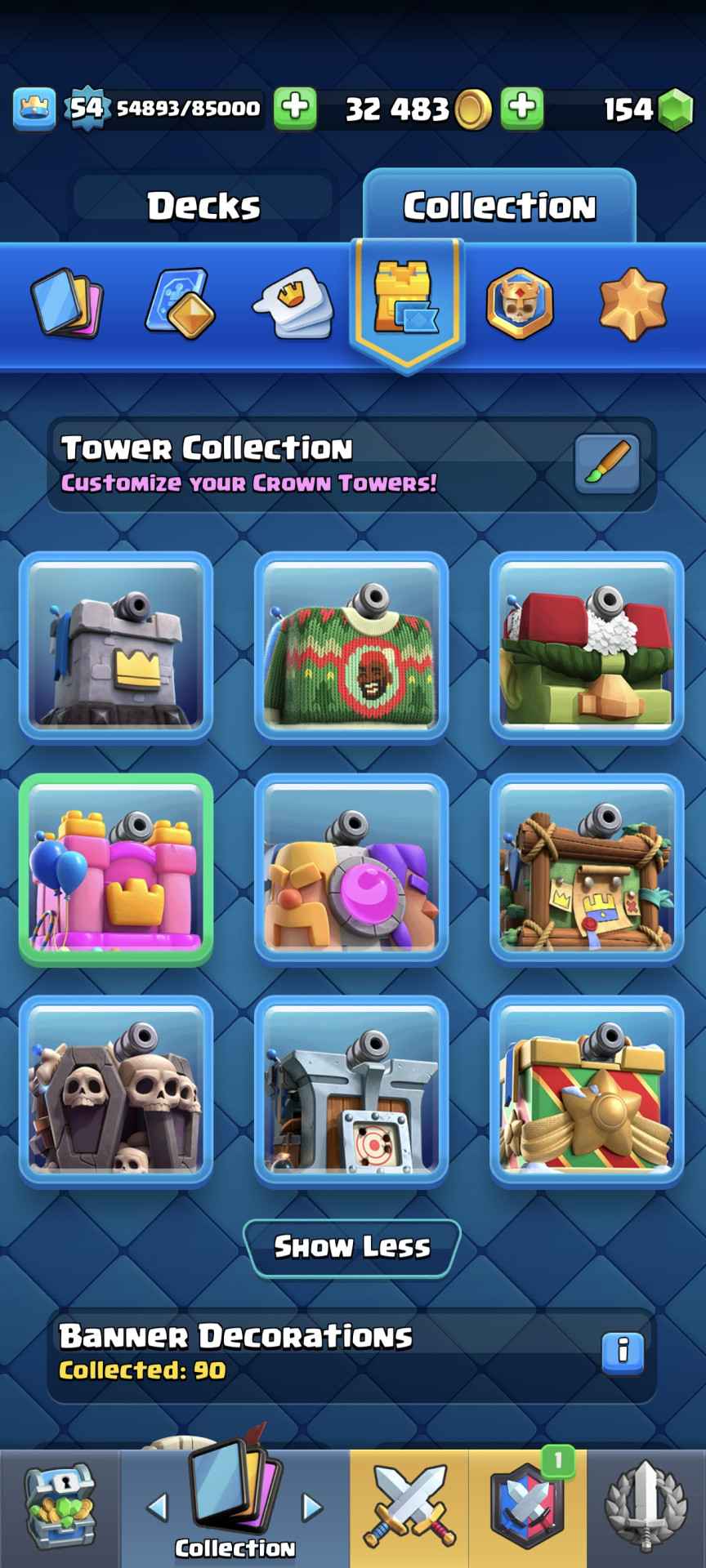Go to the Battle crossed swords tab
Image resolution: width=706 pixels, height=1568 pixels.
409,1508
